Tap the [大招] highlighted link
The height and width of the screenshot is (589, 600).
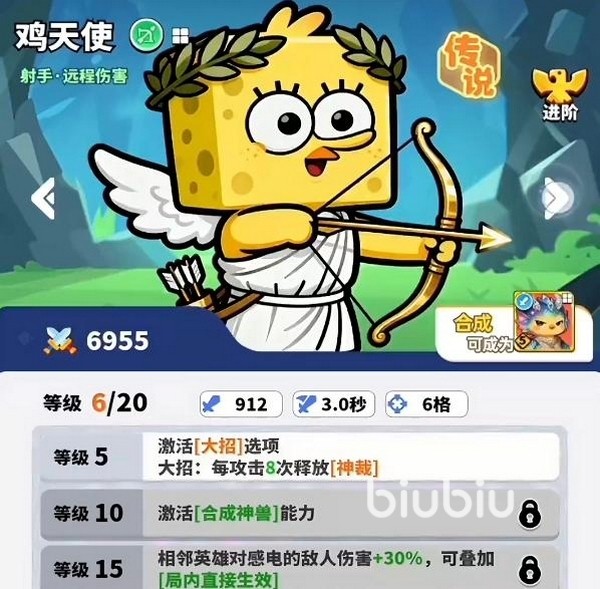[x=219, y=446]
